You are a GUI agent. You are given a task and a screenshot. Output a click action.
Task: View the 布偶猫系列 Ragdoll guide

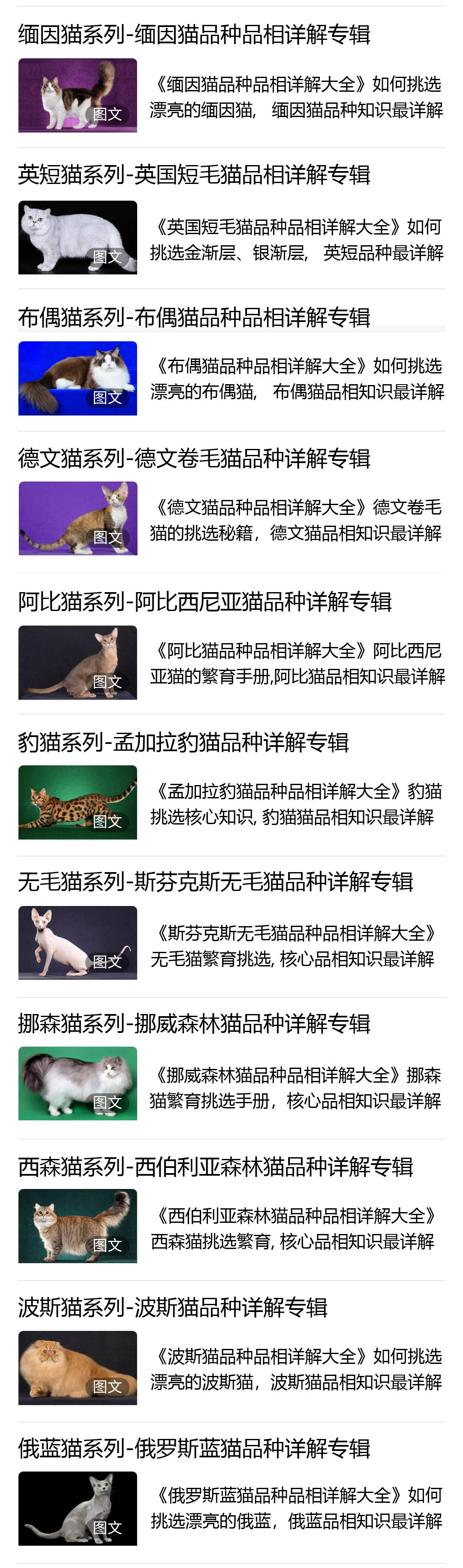(194, 318)
